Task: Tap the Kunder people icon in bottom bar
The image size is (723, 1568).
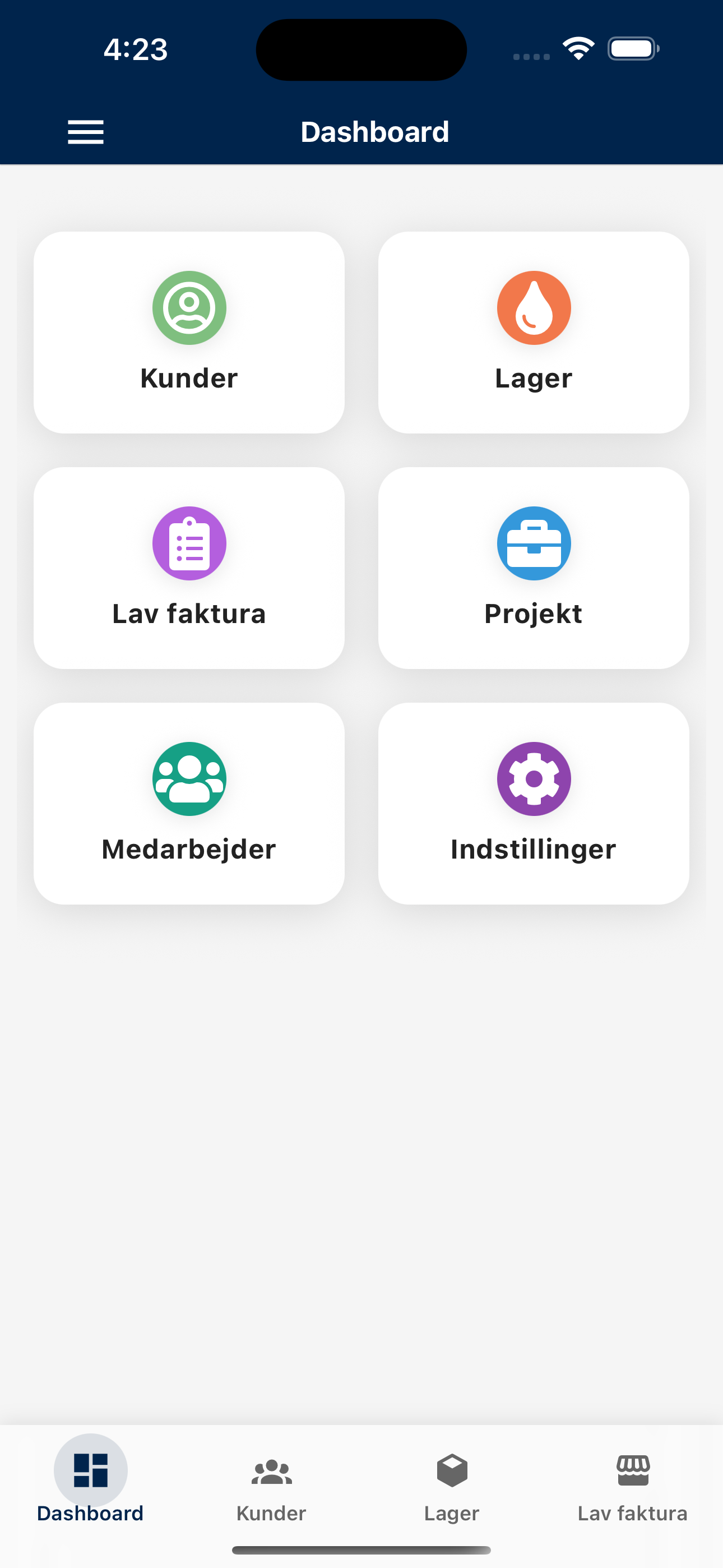Action: [x=271, y=1469]
